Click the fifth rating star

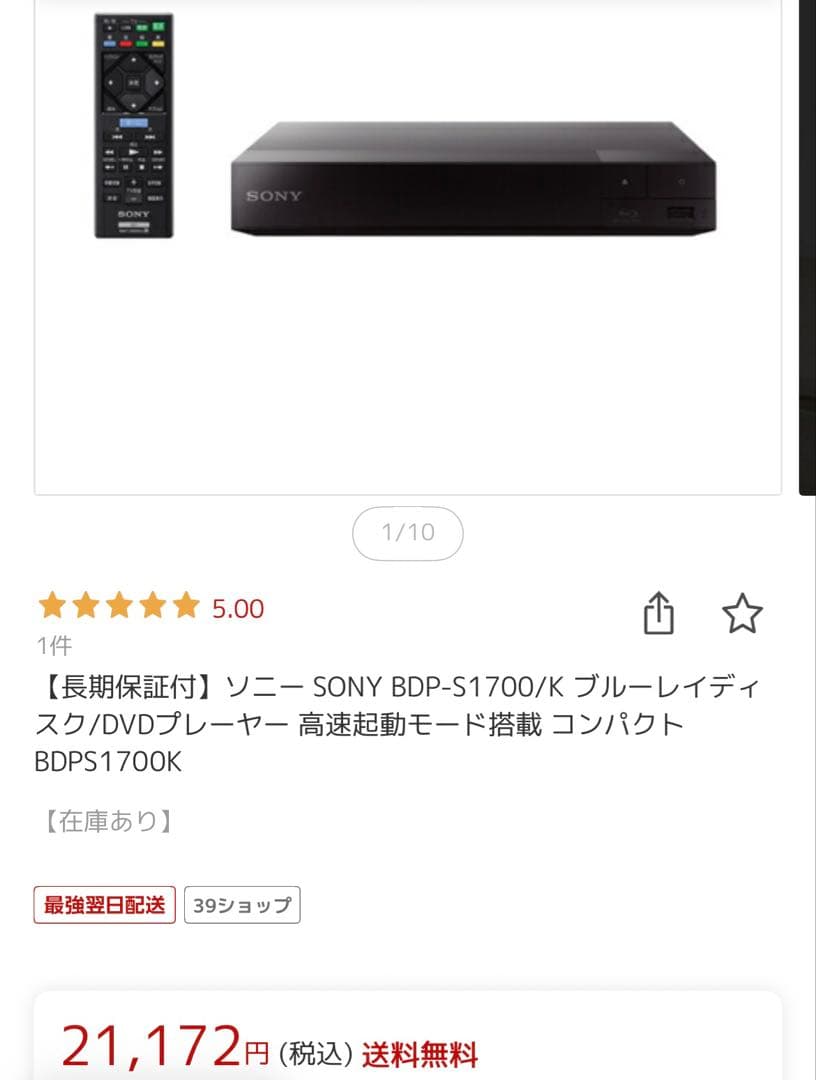click(183, 605)
